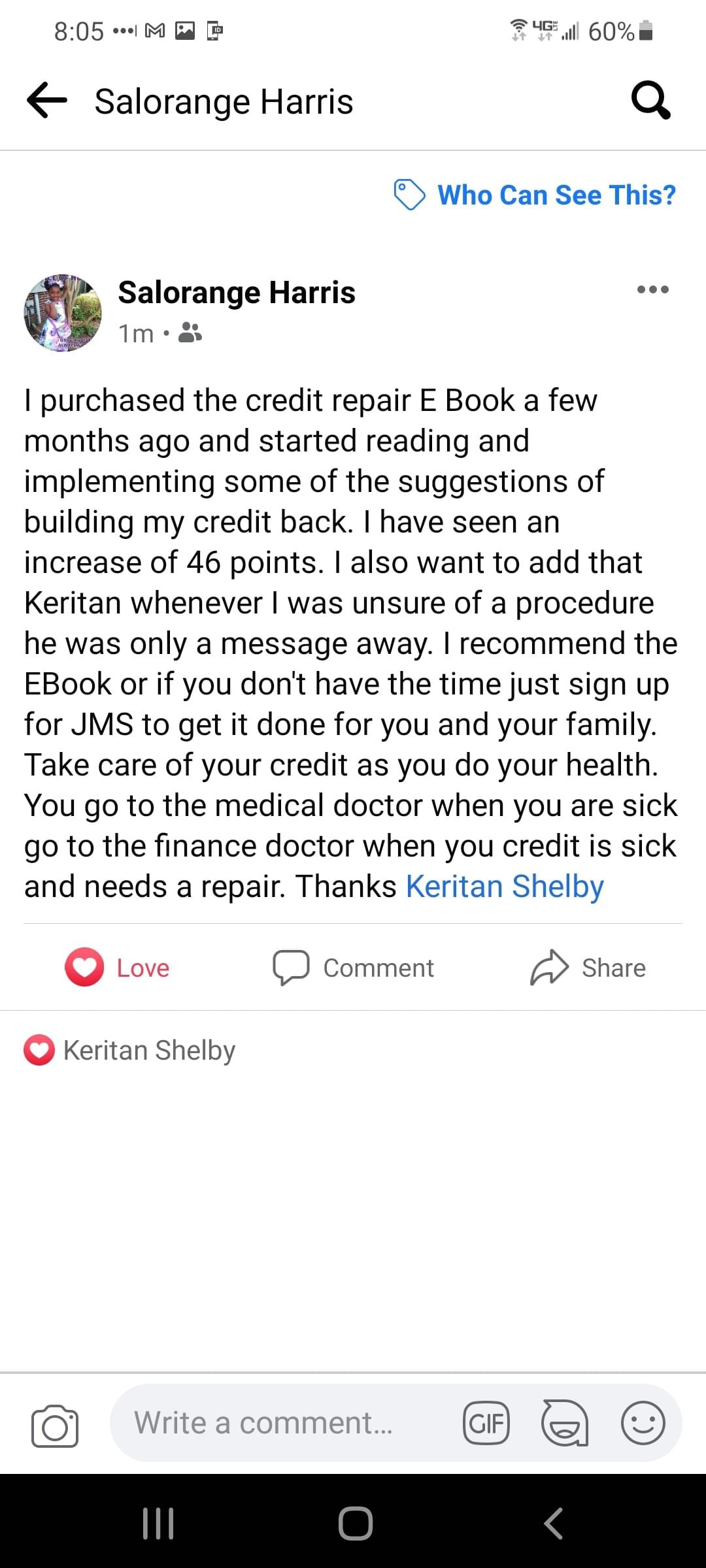The height and width of the screenshot is (1568, 706).
Task: Open the GIF picker for comments
Action: point(486,1423)
